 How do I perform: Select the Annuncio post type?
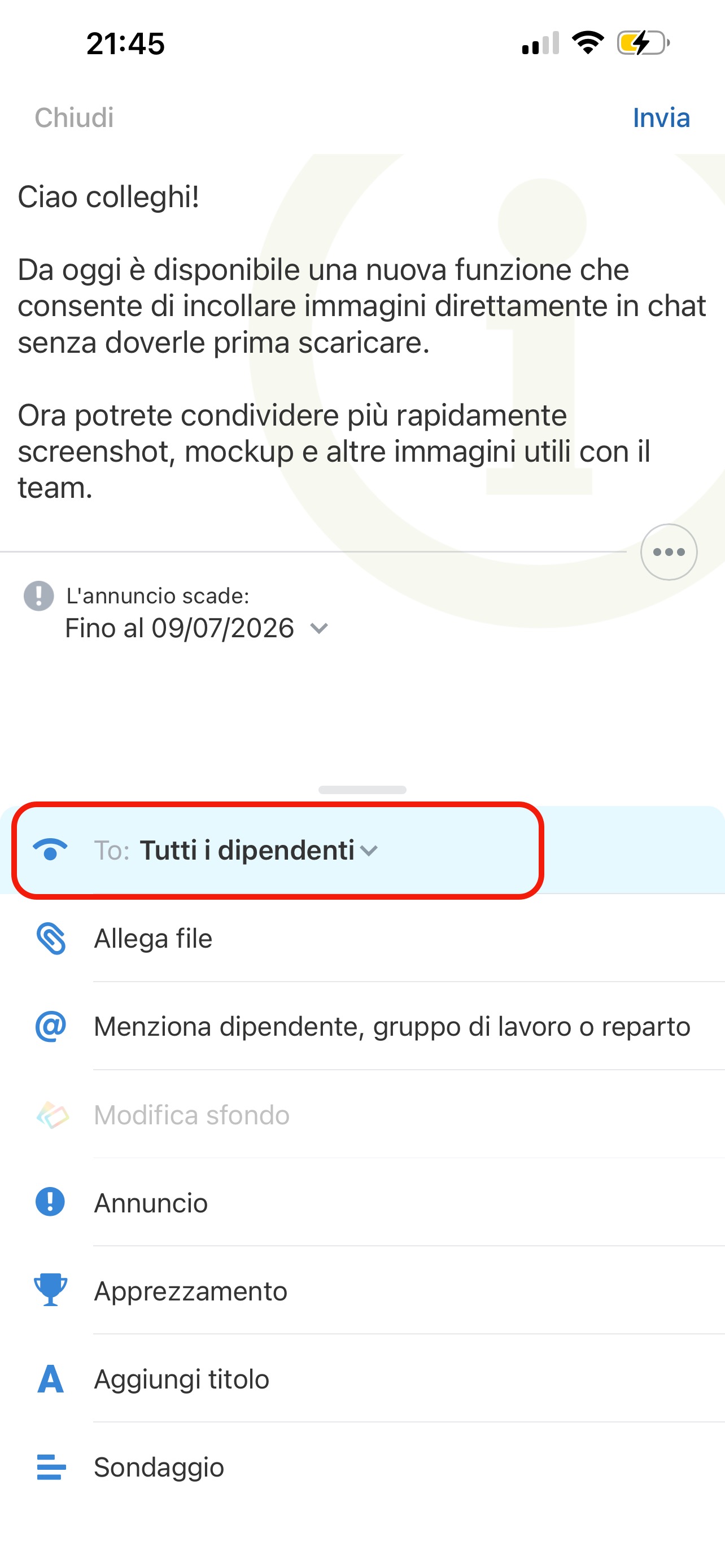coord(151,1203)
